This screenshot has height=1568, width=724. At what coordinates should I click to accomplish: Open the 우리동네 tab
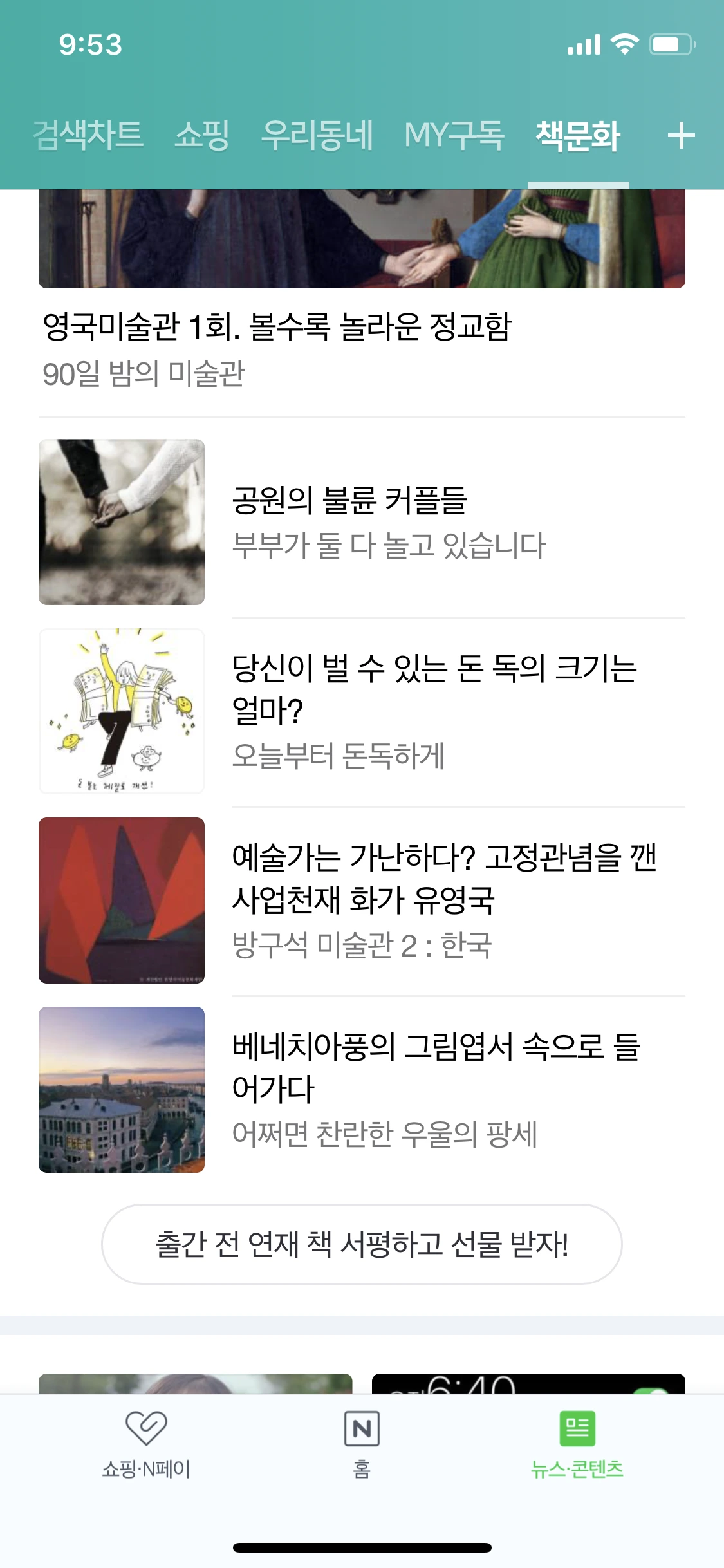coord(317,136)
